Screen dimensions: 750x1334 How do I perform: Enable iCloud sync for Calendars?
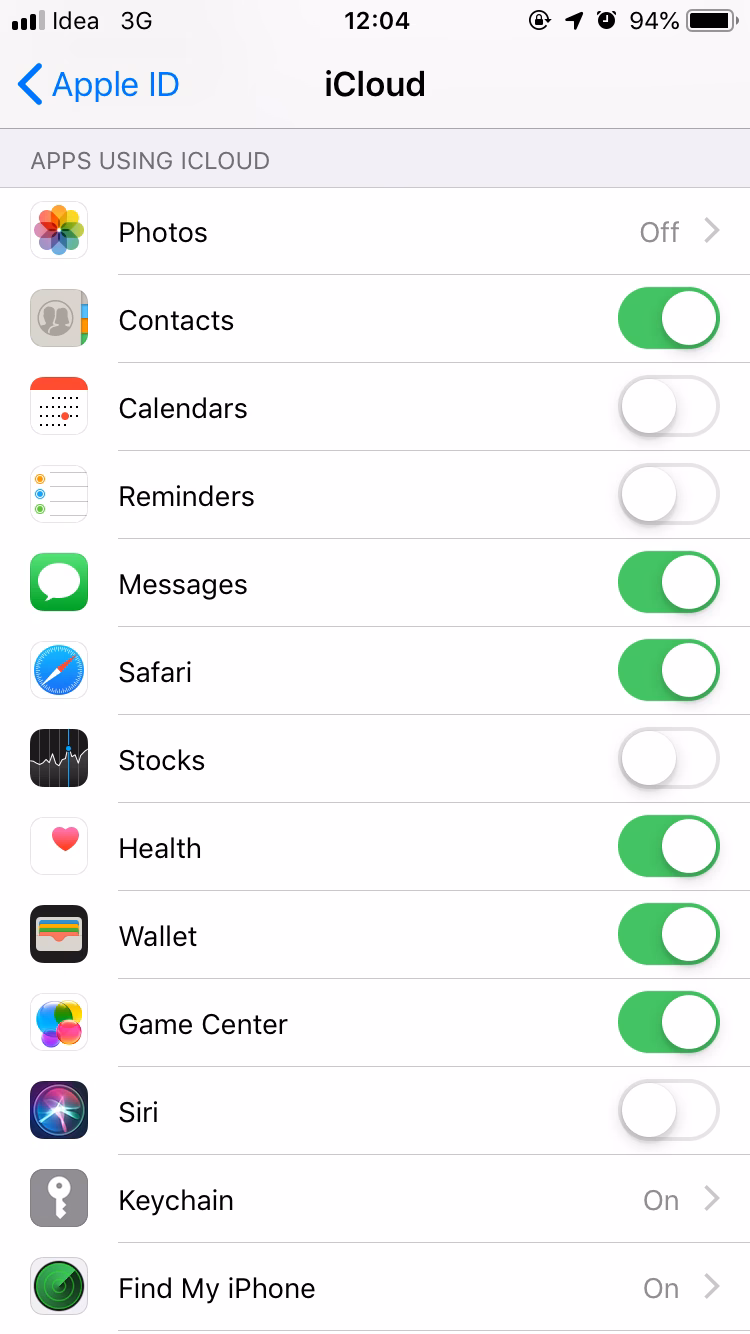[x=668, y=406]
